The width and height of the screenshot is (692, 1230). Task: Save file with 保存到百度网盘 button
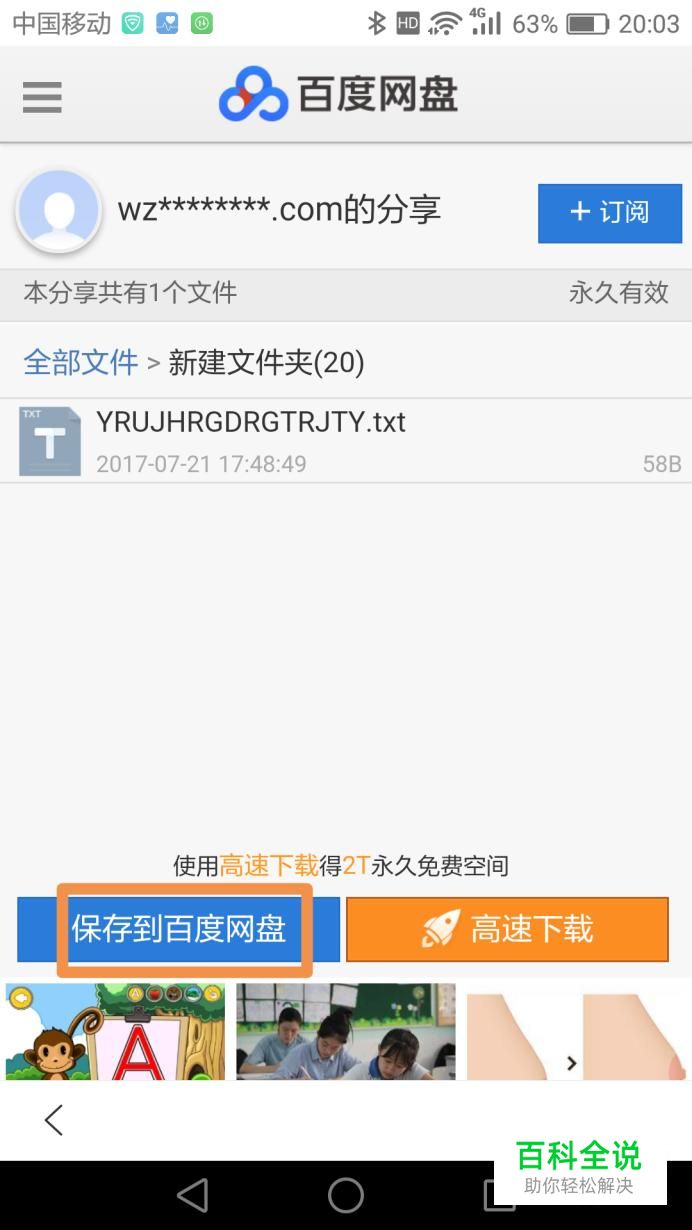click(x=179, y=929)
